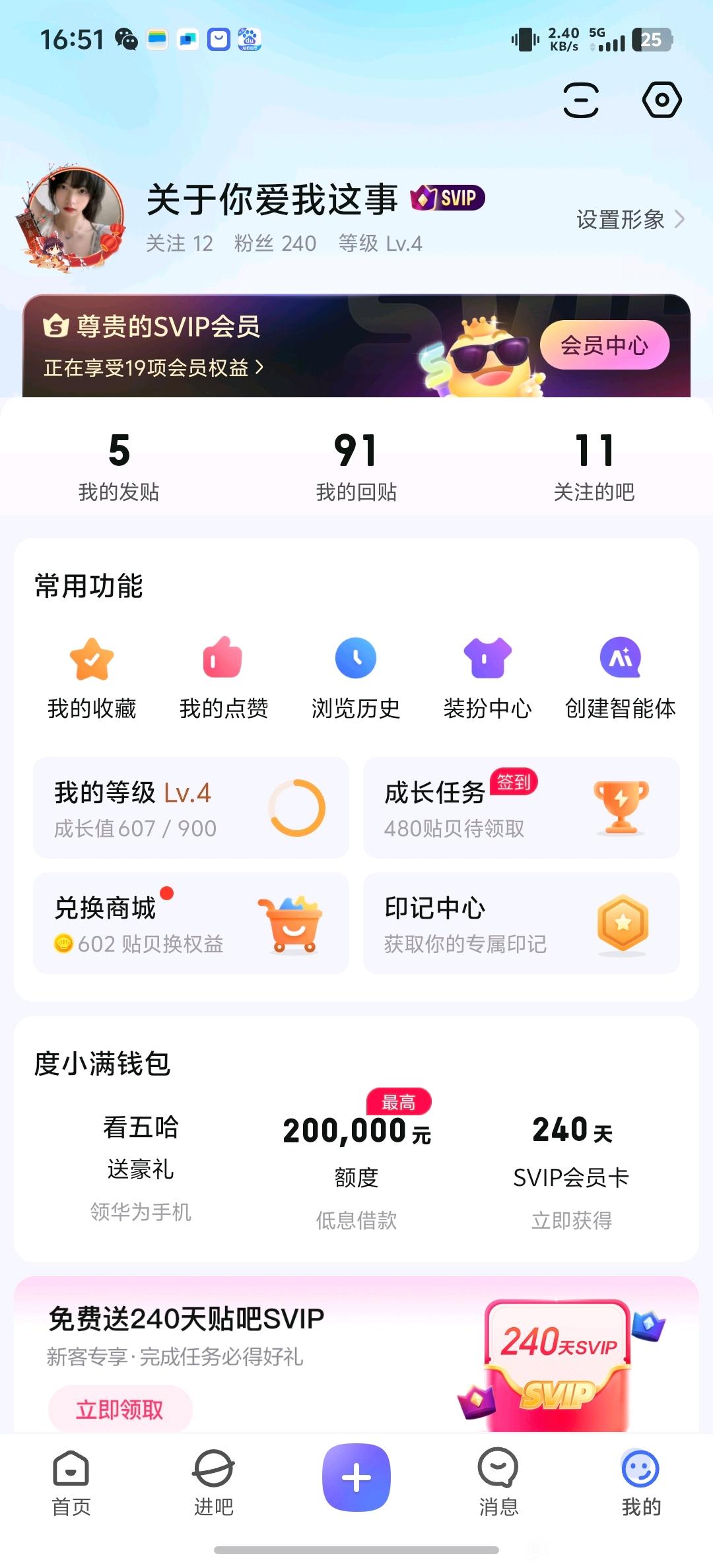Open the settings hexagon icon
The image size is (713, 1568).
[662, 100]
